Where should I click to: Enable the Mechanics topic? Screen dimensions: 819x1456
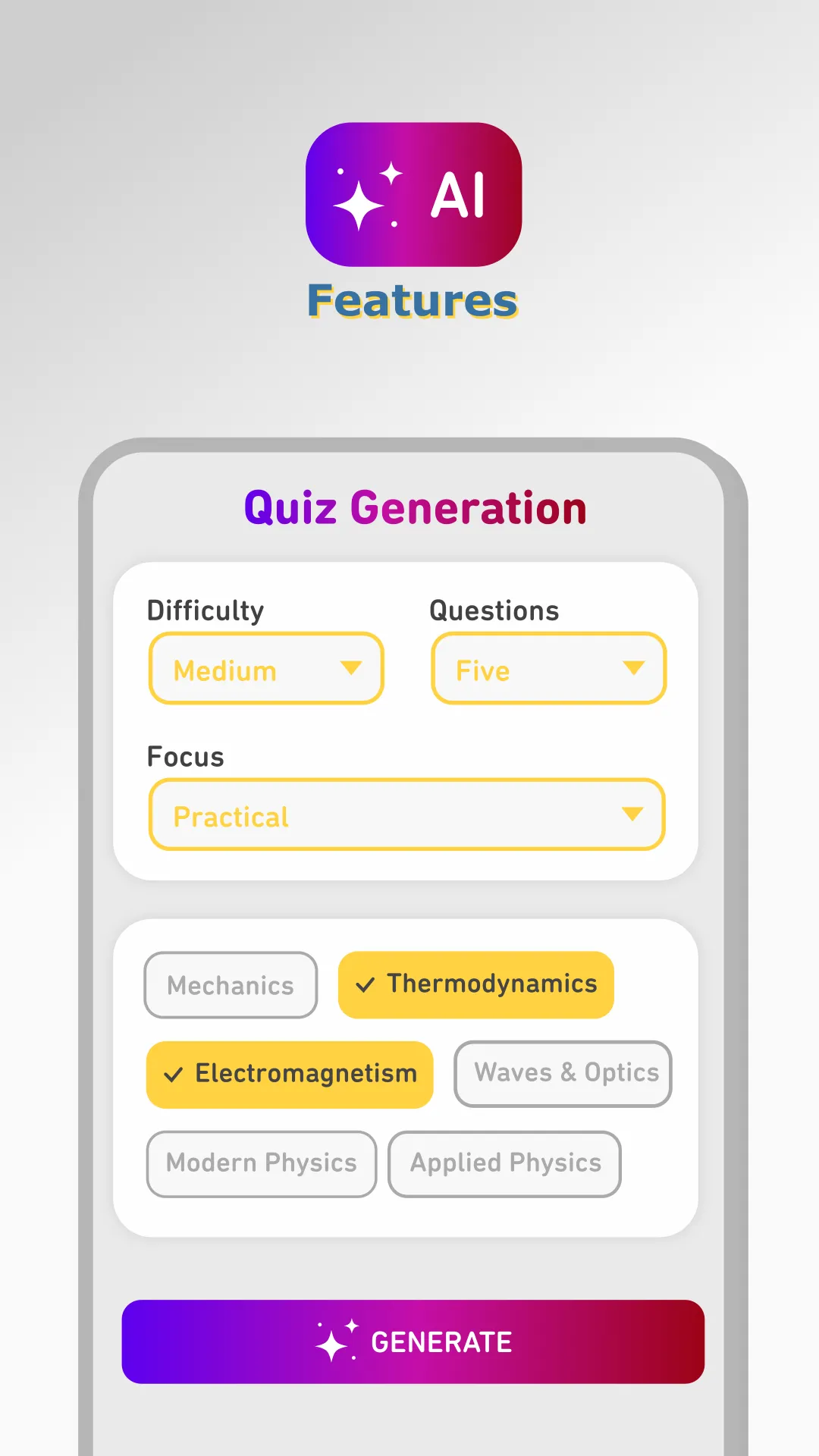click(231, 984)
